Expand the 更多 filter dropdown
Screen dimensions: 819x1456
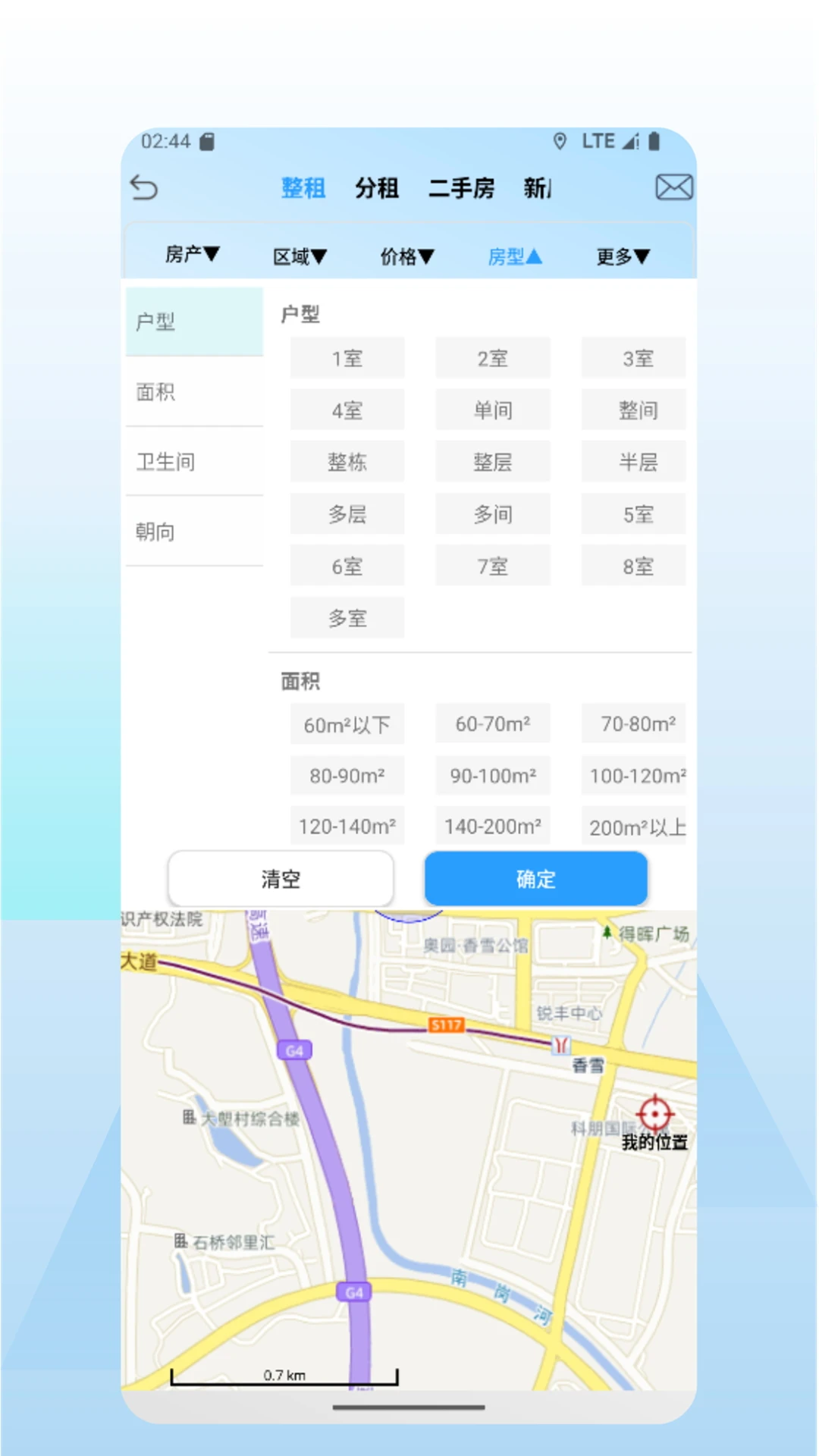click(x=622, y=256)
